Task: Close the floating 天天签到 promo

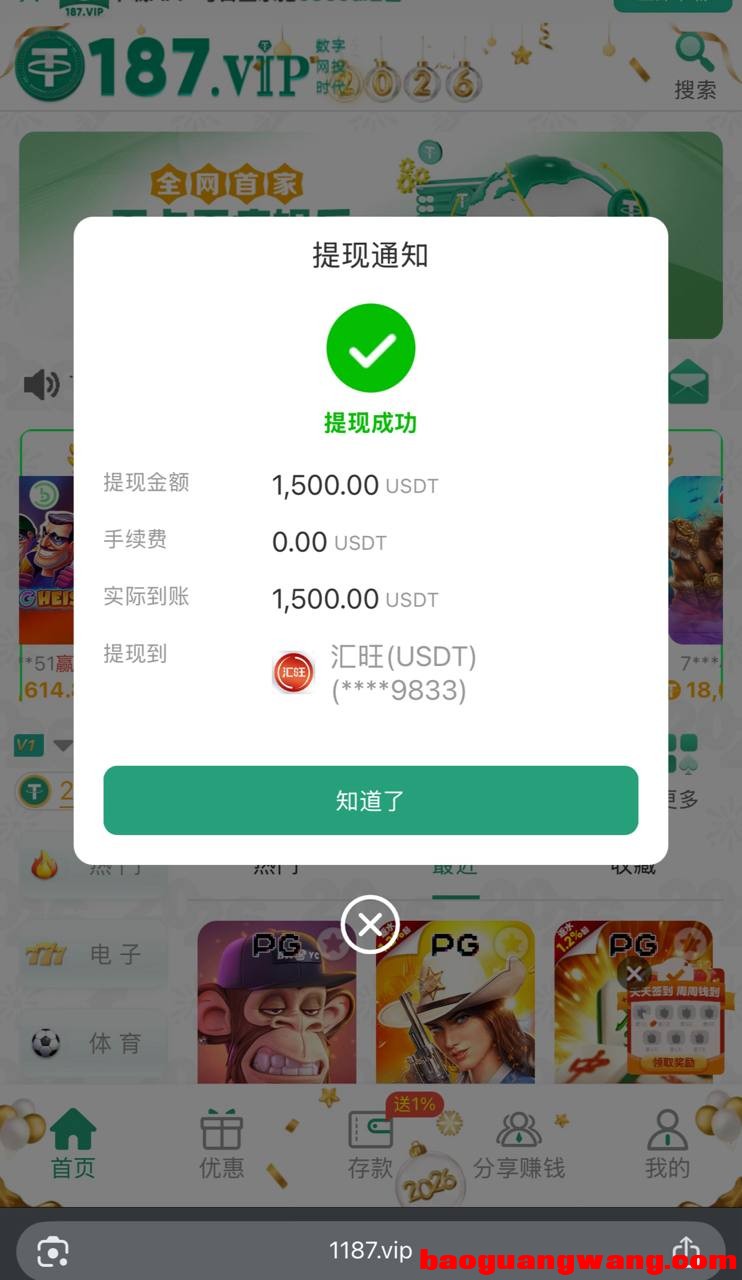Action: [x=633, y=972]
